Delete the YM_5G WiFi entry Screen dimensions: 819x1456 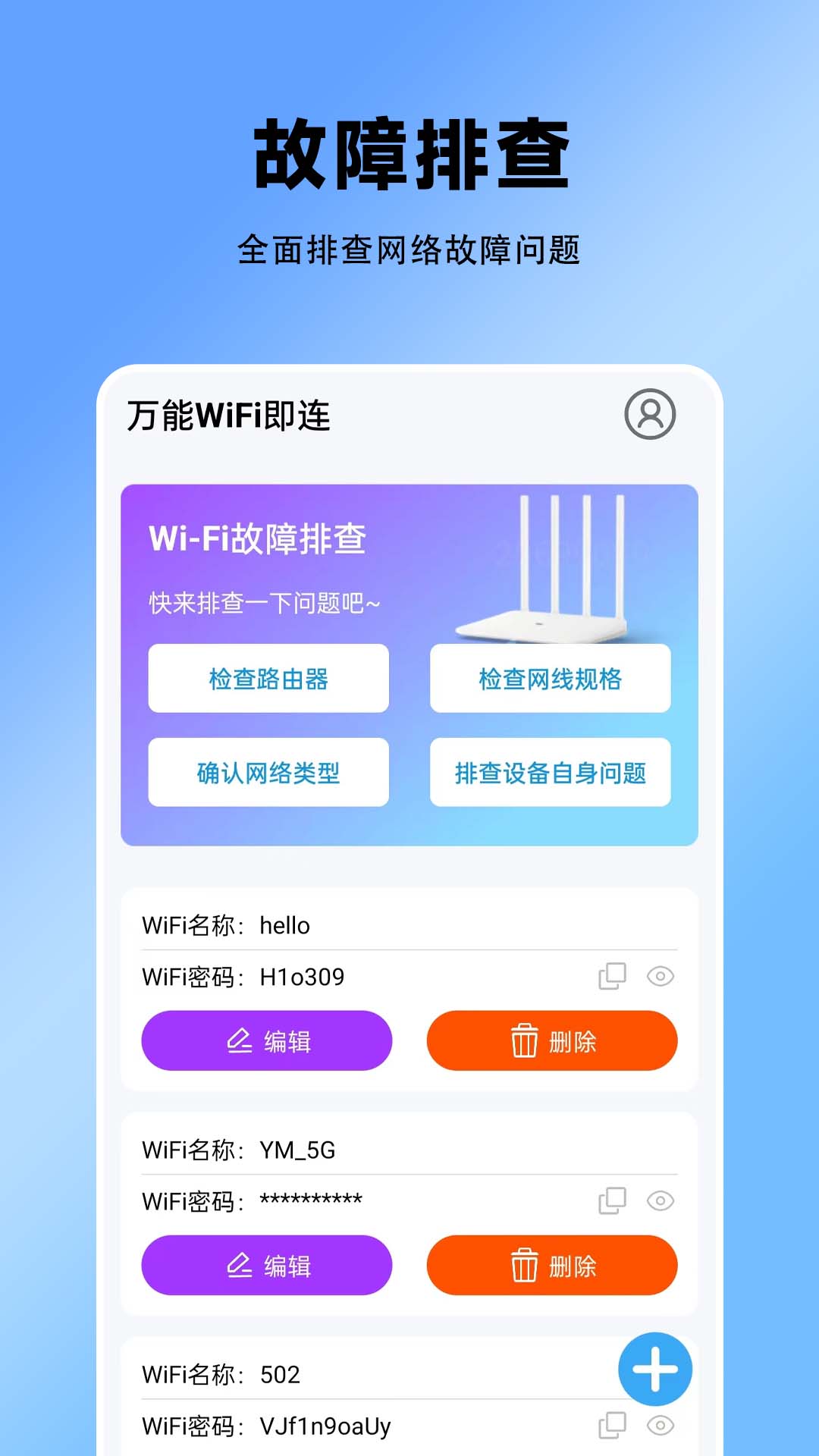[553, 1266]
